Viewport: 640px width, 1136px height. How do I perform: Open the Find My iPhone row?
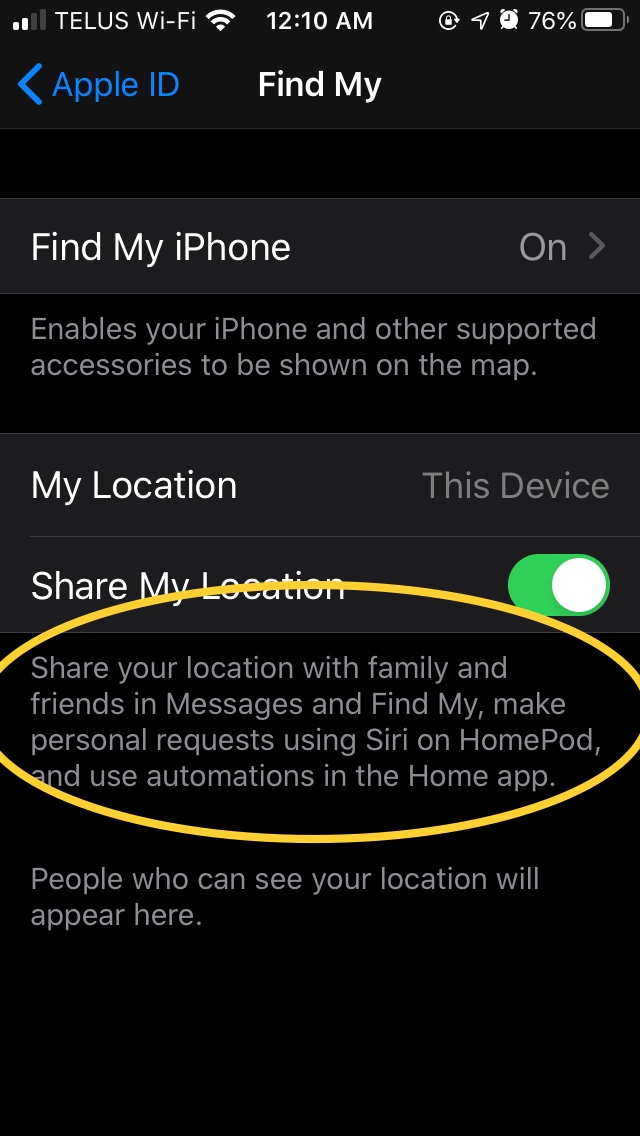pyautogui.click(x=320, y=246)
